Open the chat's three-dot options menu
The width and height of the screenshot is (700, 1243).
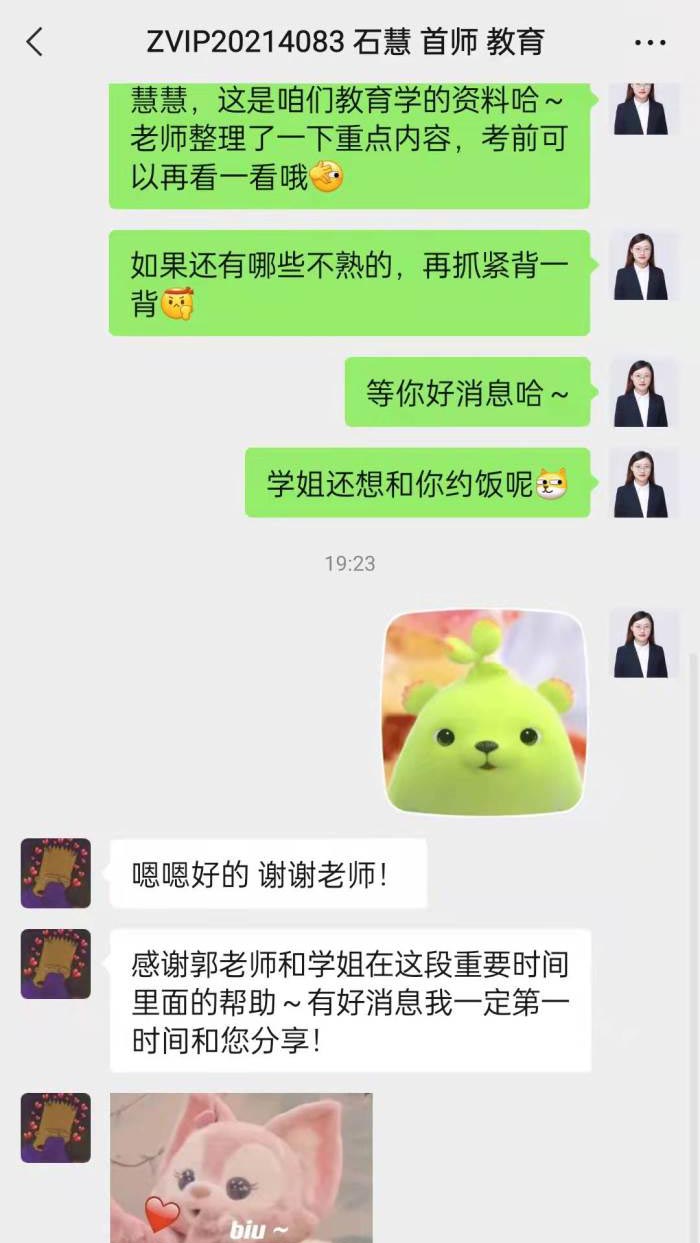click(650, 43)
